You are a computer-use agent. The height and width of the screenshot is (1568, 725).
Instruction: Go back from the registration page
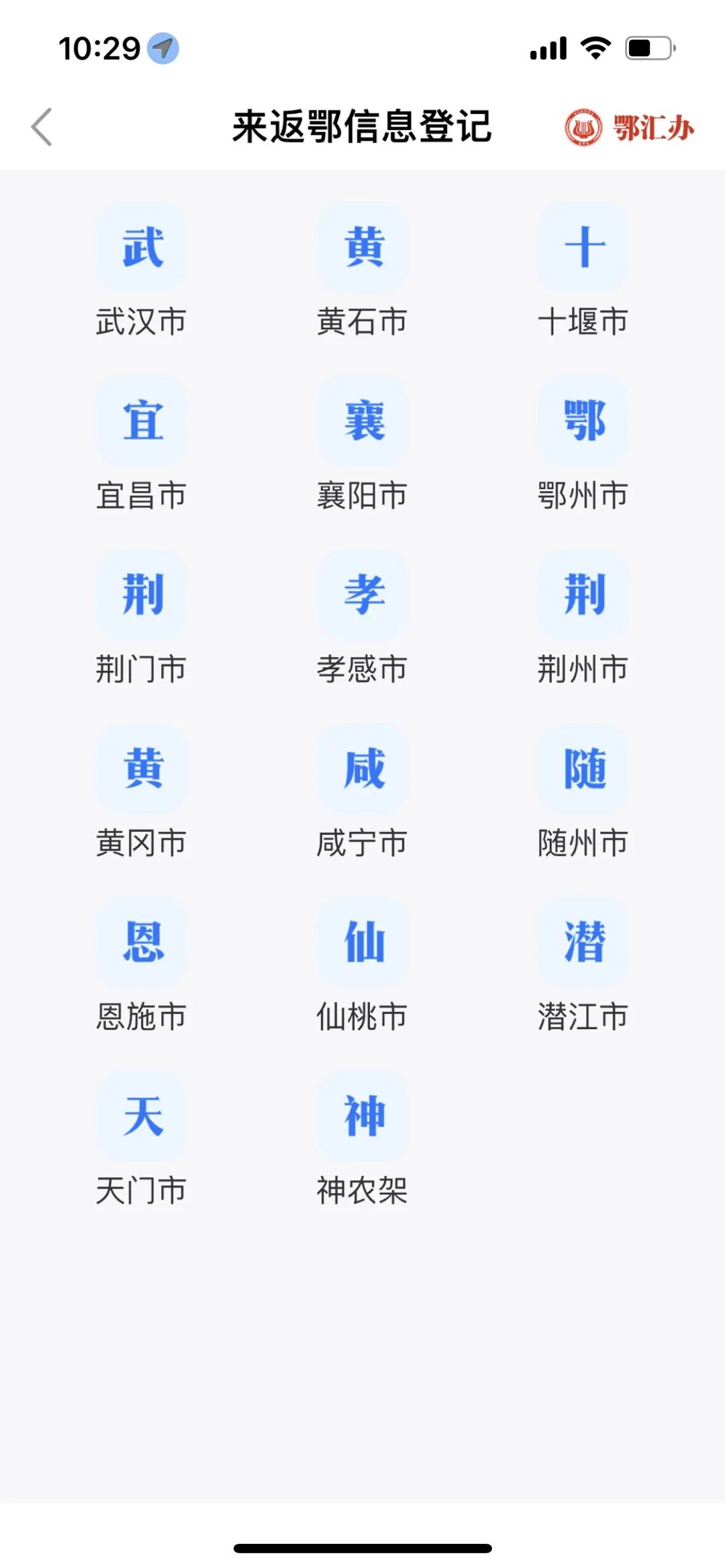click(42, 127)
